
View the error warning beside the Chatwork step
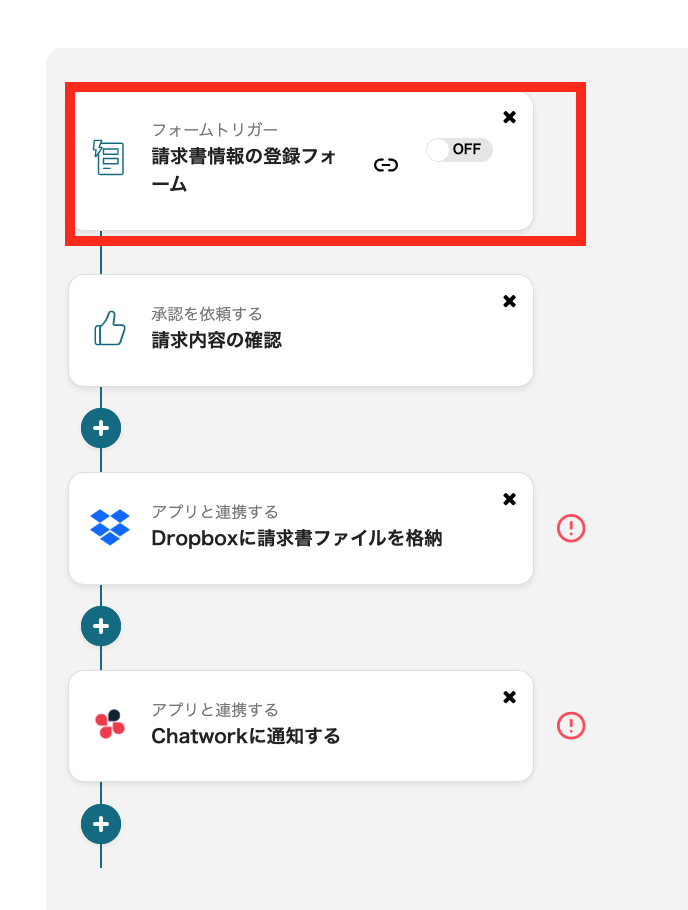[x=571, y=726]
